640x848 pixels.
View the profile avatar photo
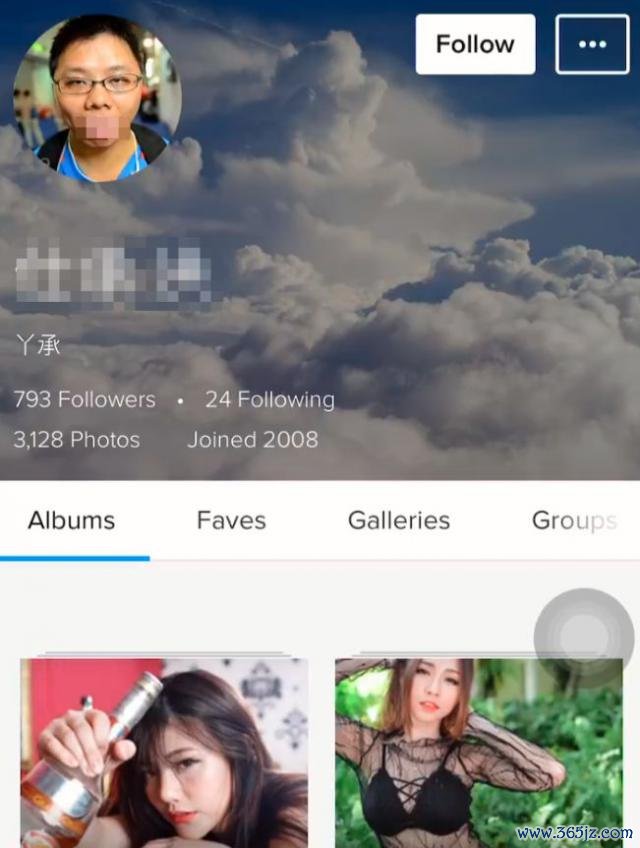tap(97, 97)
